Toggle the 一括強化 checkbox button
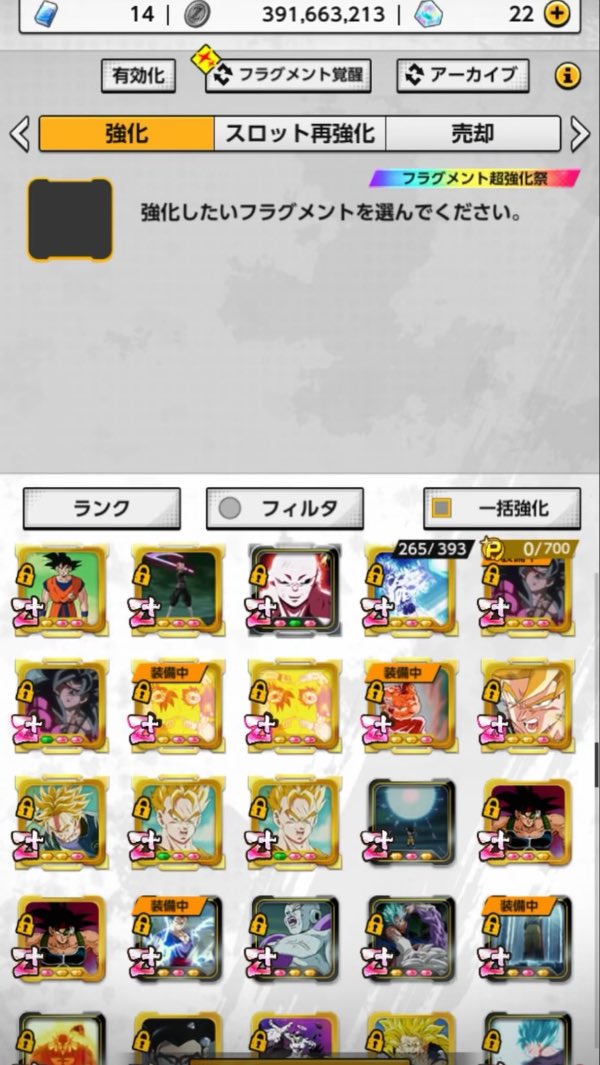This screenshot has width=600, height=1065. [501, 508]
